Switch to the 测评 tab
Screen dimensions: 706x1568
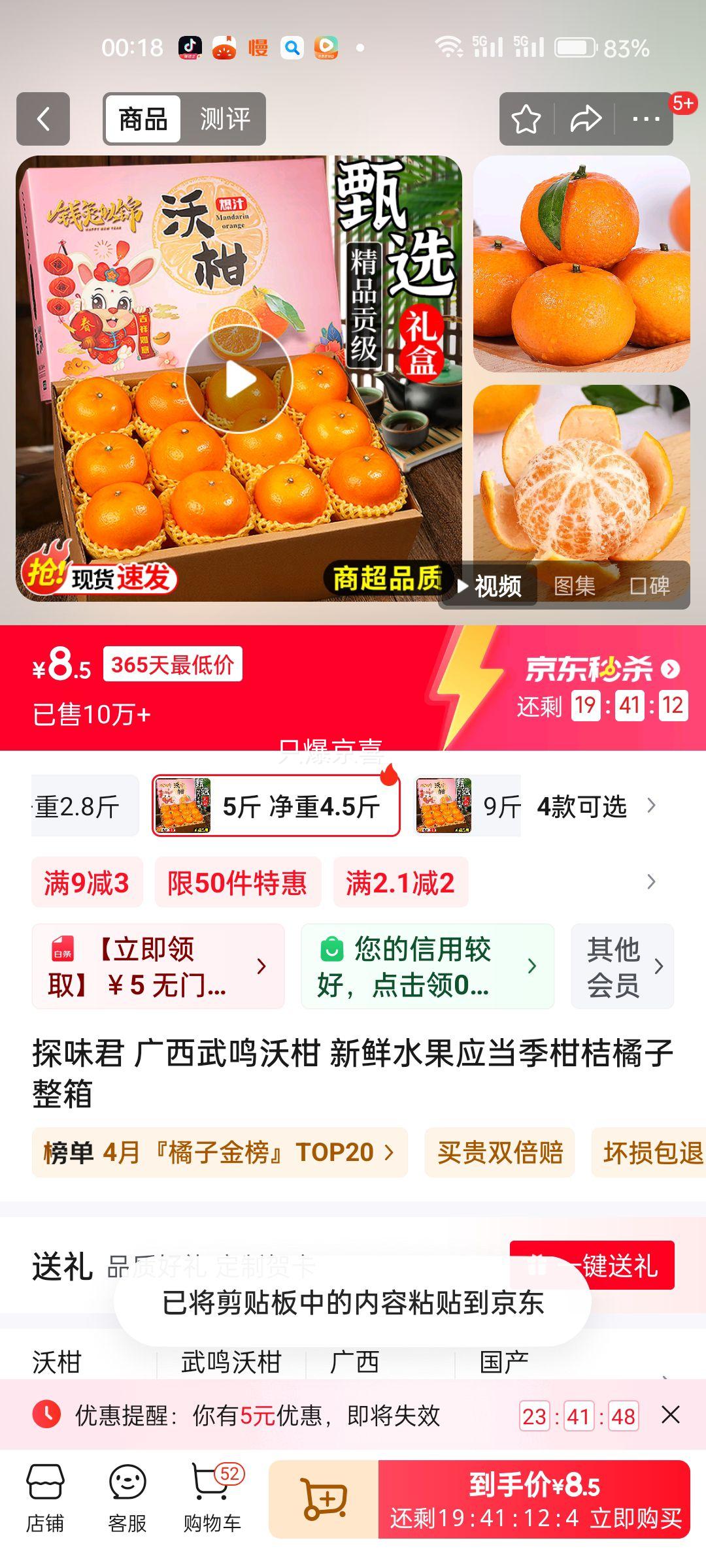pos(226,120)
